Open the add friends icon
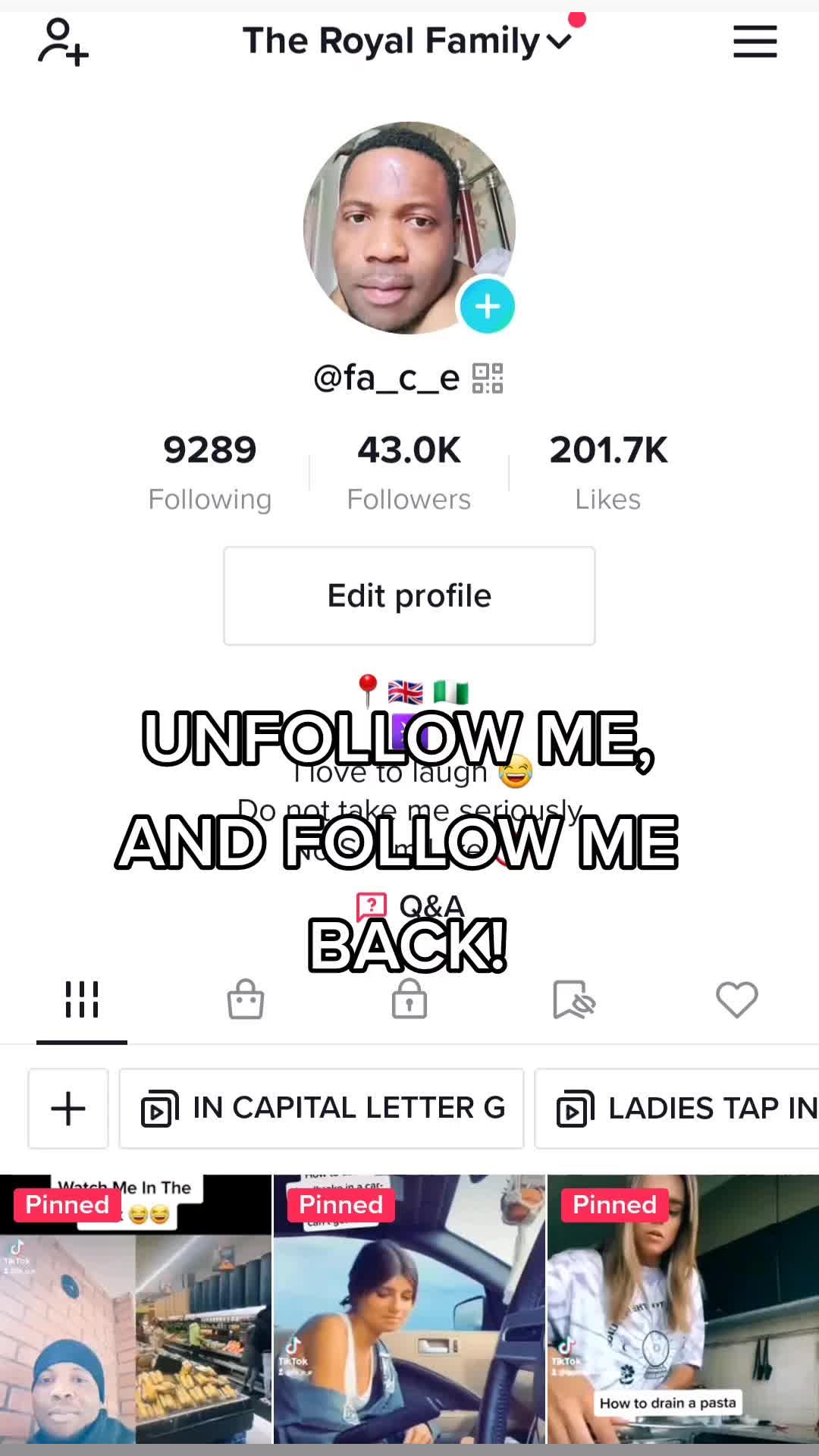This screenshot has width=819, height=1456. pyautogui.click(x=64, y=42)
